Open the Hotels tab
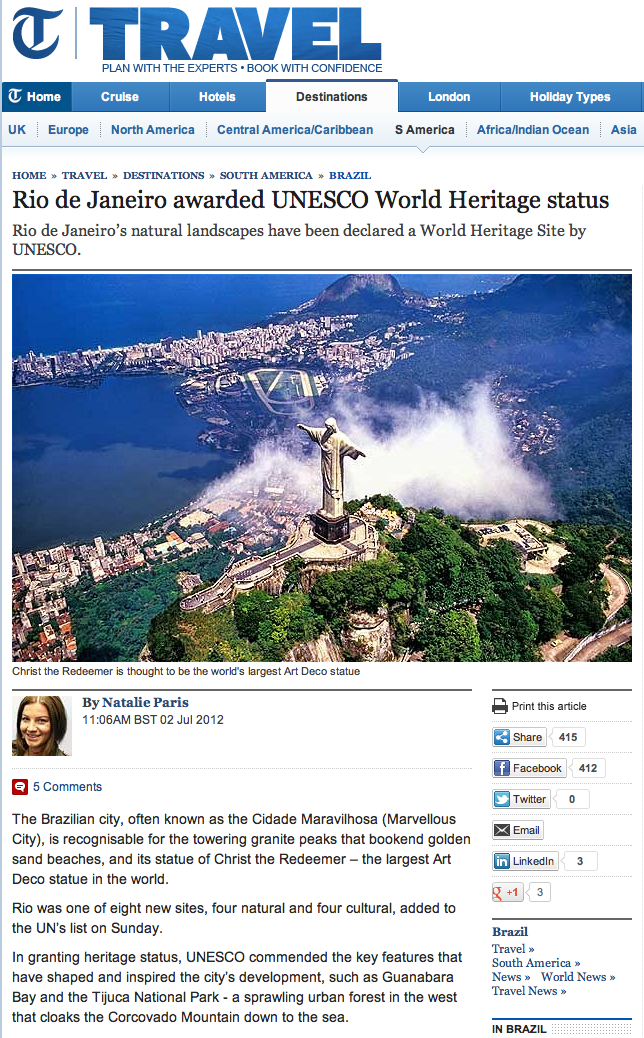 pyautogui.click(x=217, y=97)
